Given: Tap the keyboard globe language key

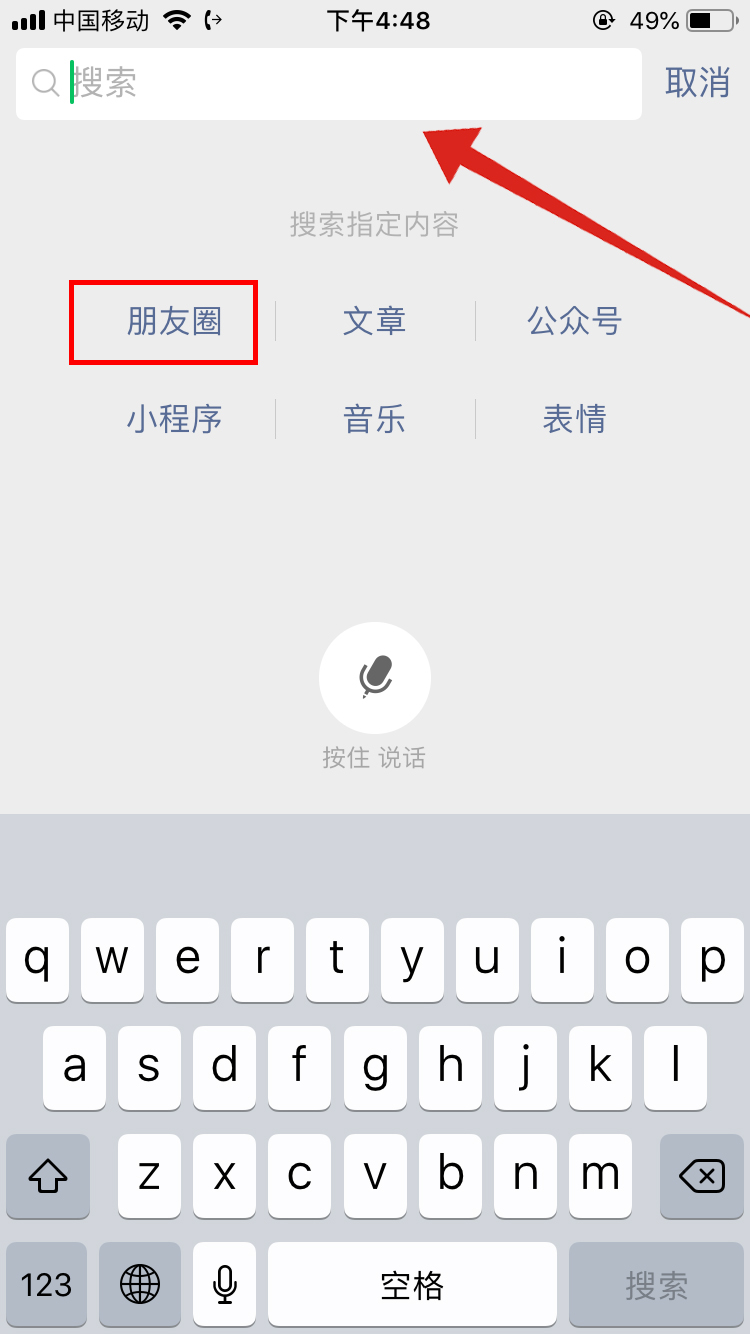Looking at the screenshot, I should point(140,1284).
